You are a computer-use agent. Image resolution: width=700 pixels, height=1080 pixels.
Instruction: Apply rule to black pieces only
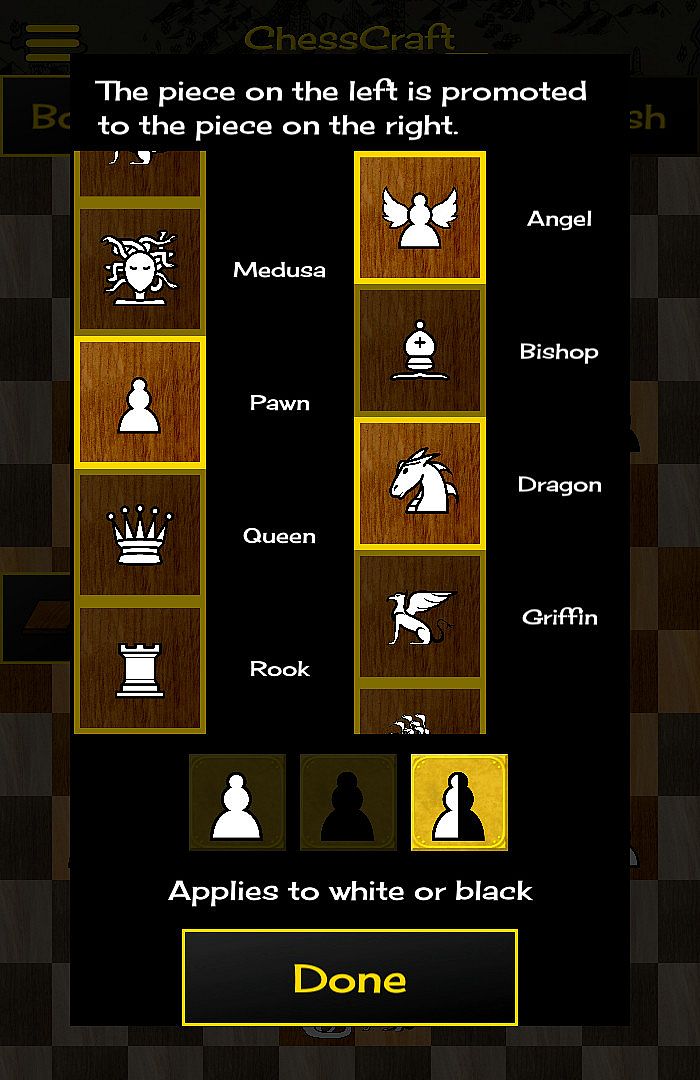[349, 802]
